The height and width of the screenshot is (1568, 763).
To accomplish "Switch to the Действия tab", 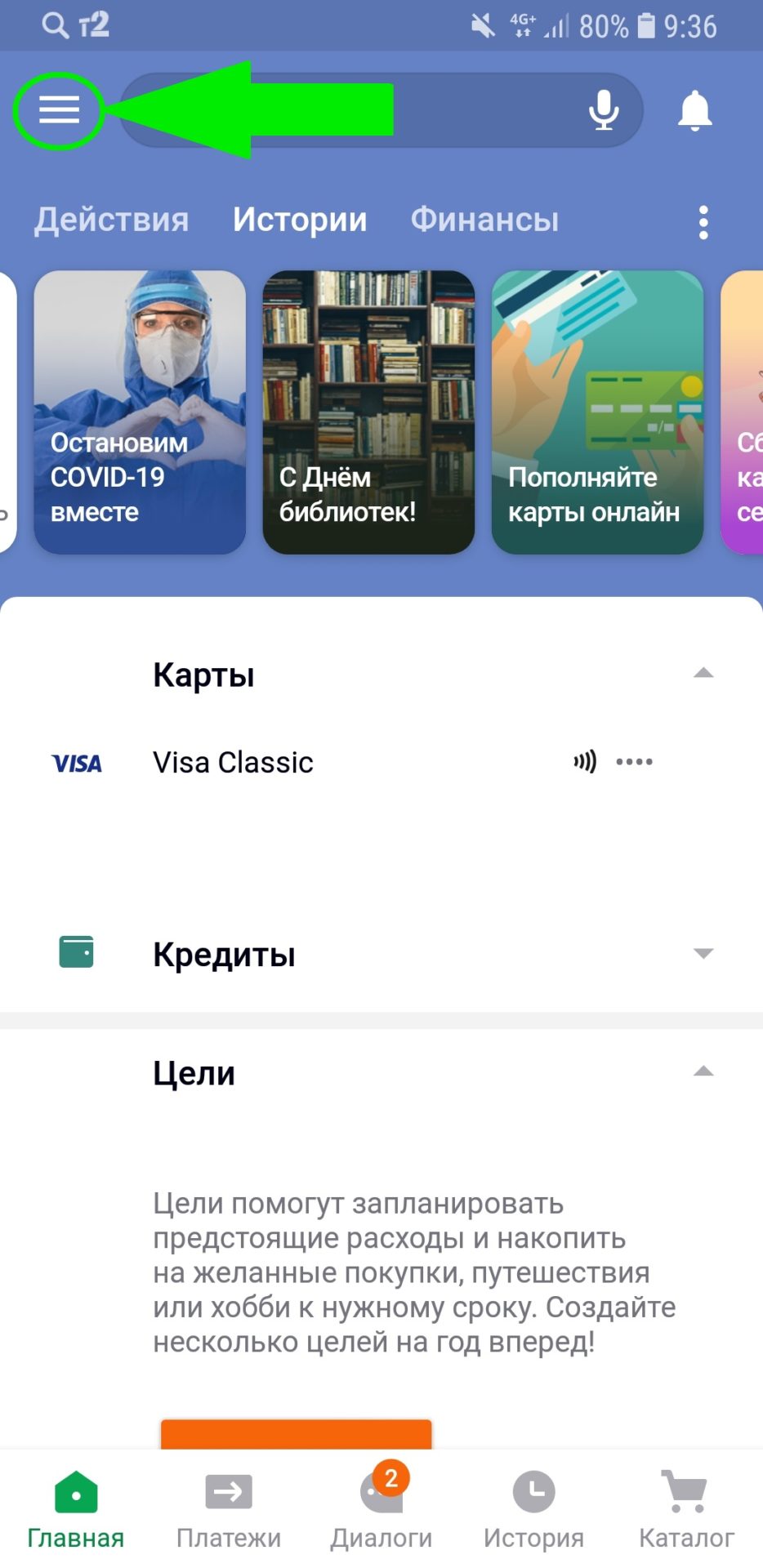I will (111, 220).
